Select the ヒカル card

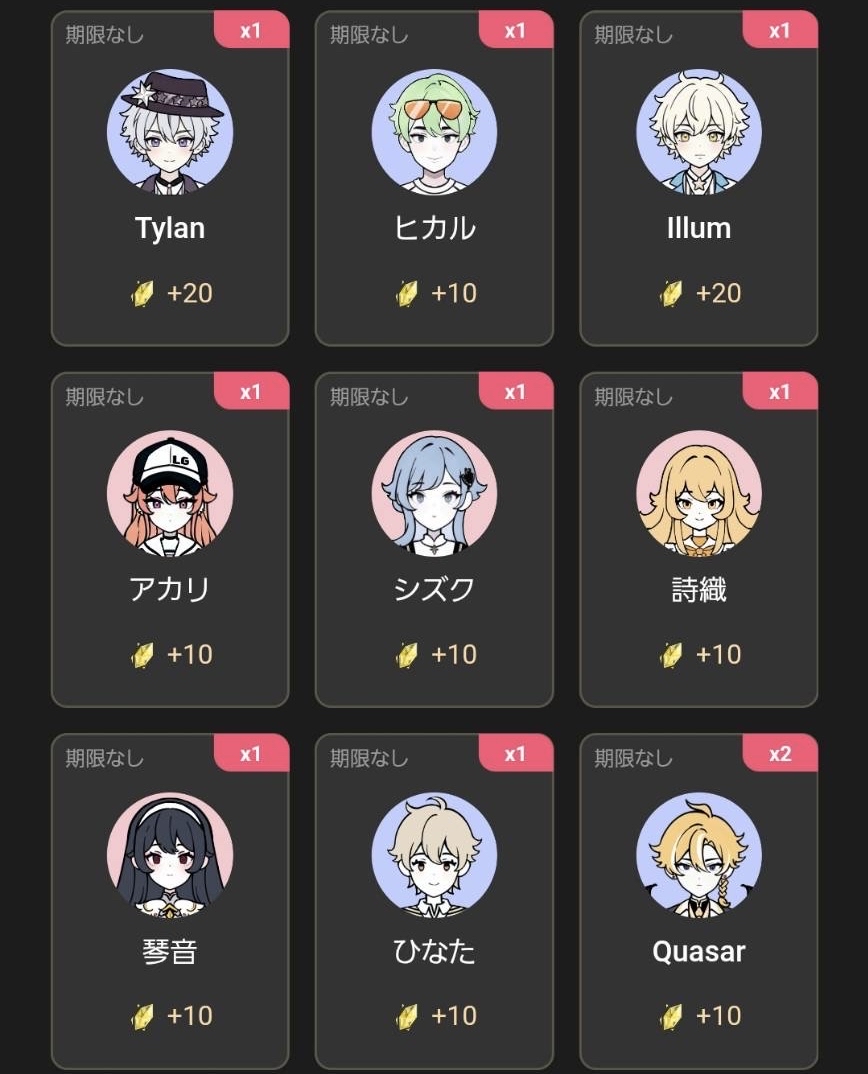click(434, 180)
